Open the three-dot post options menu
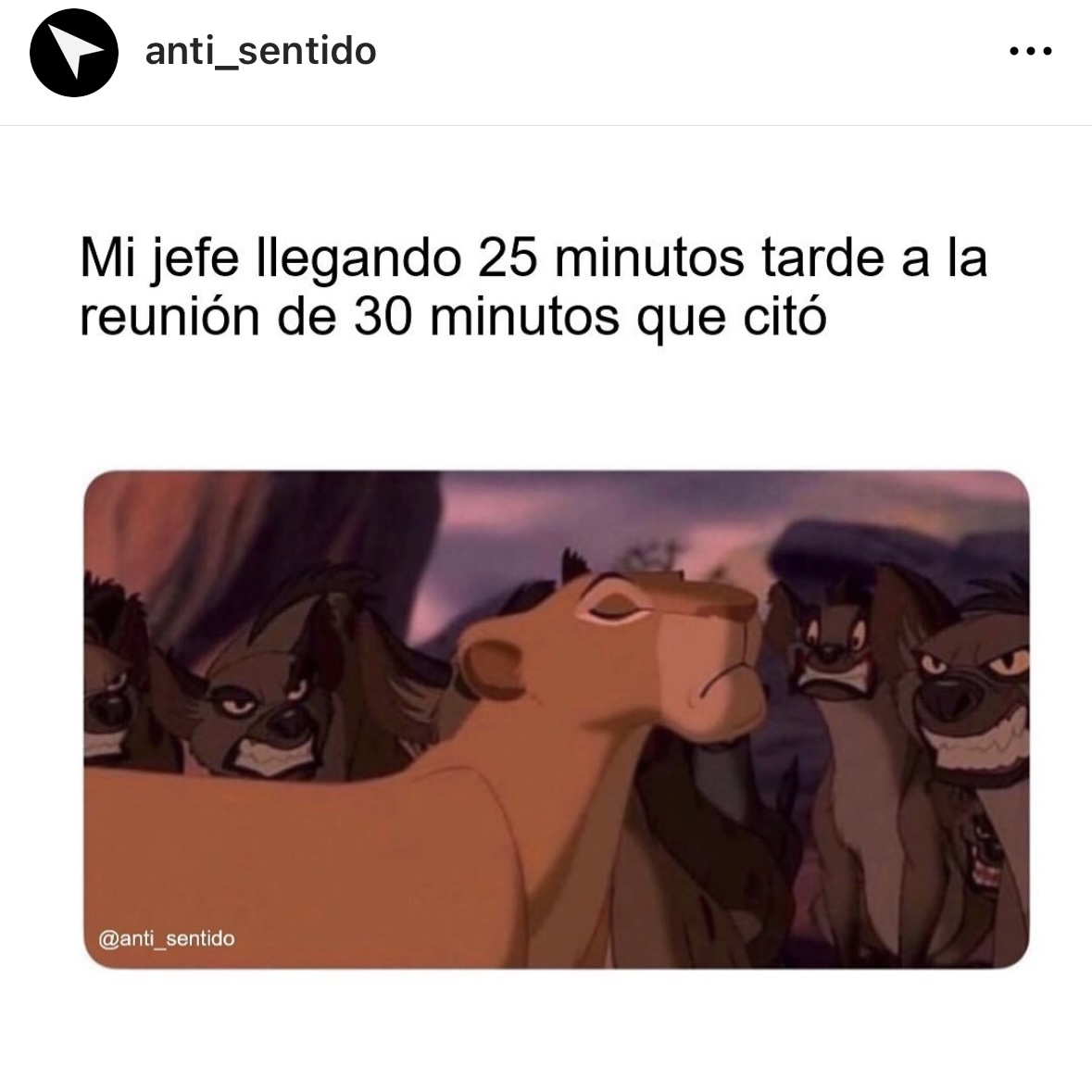This screenshot has width=1092, height=1092. [1029, 52]
